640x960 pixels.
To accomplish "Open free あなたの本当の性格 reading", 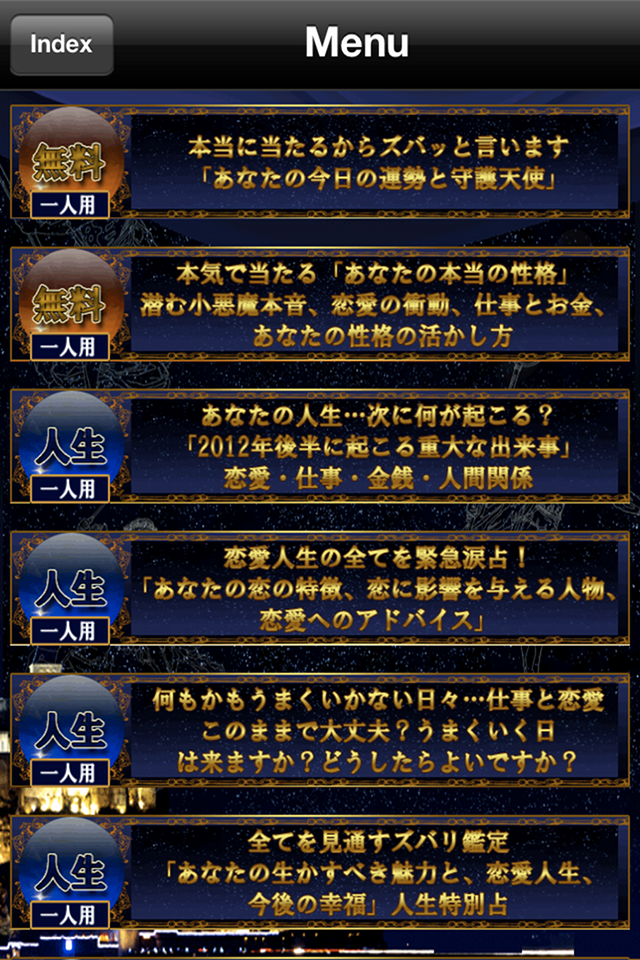I will pyautogui.click(x=376, y=305).
